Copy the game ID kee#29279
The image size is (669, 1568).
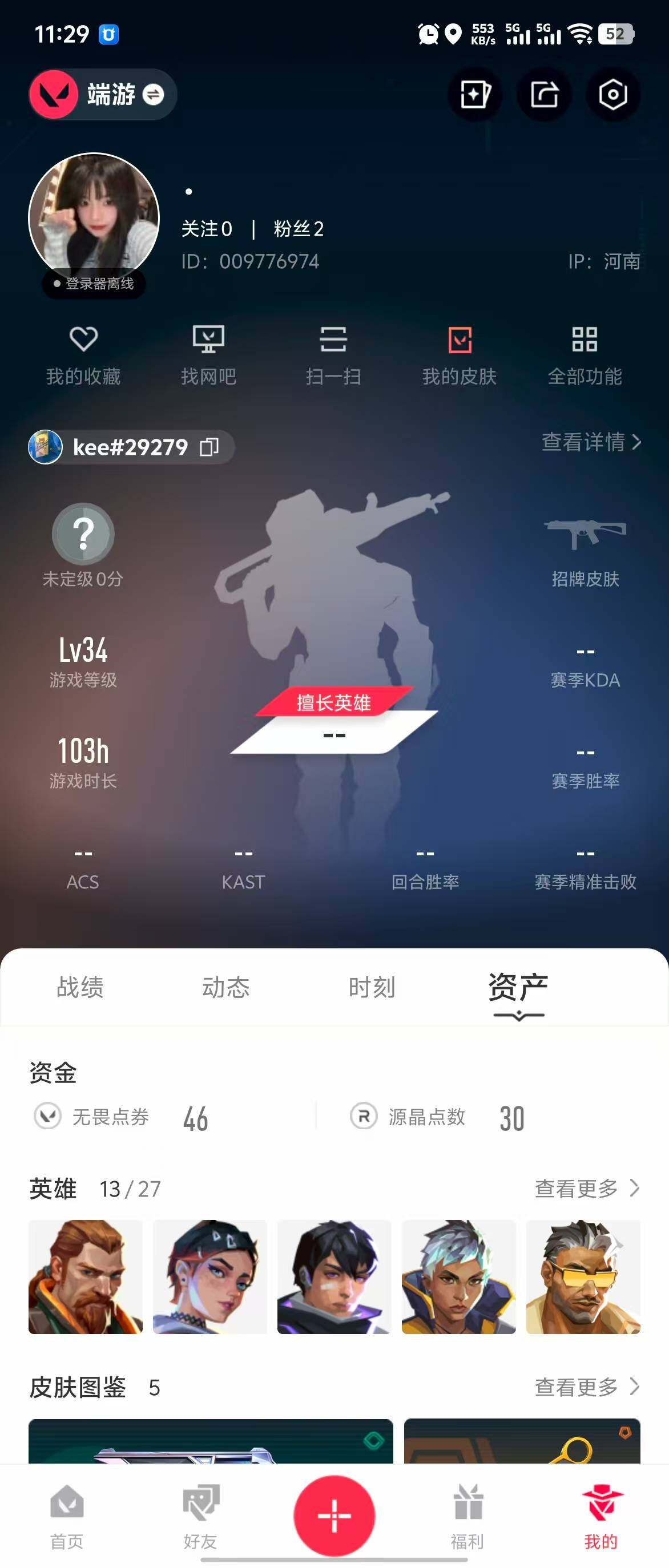pos(209,447)
